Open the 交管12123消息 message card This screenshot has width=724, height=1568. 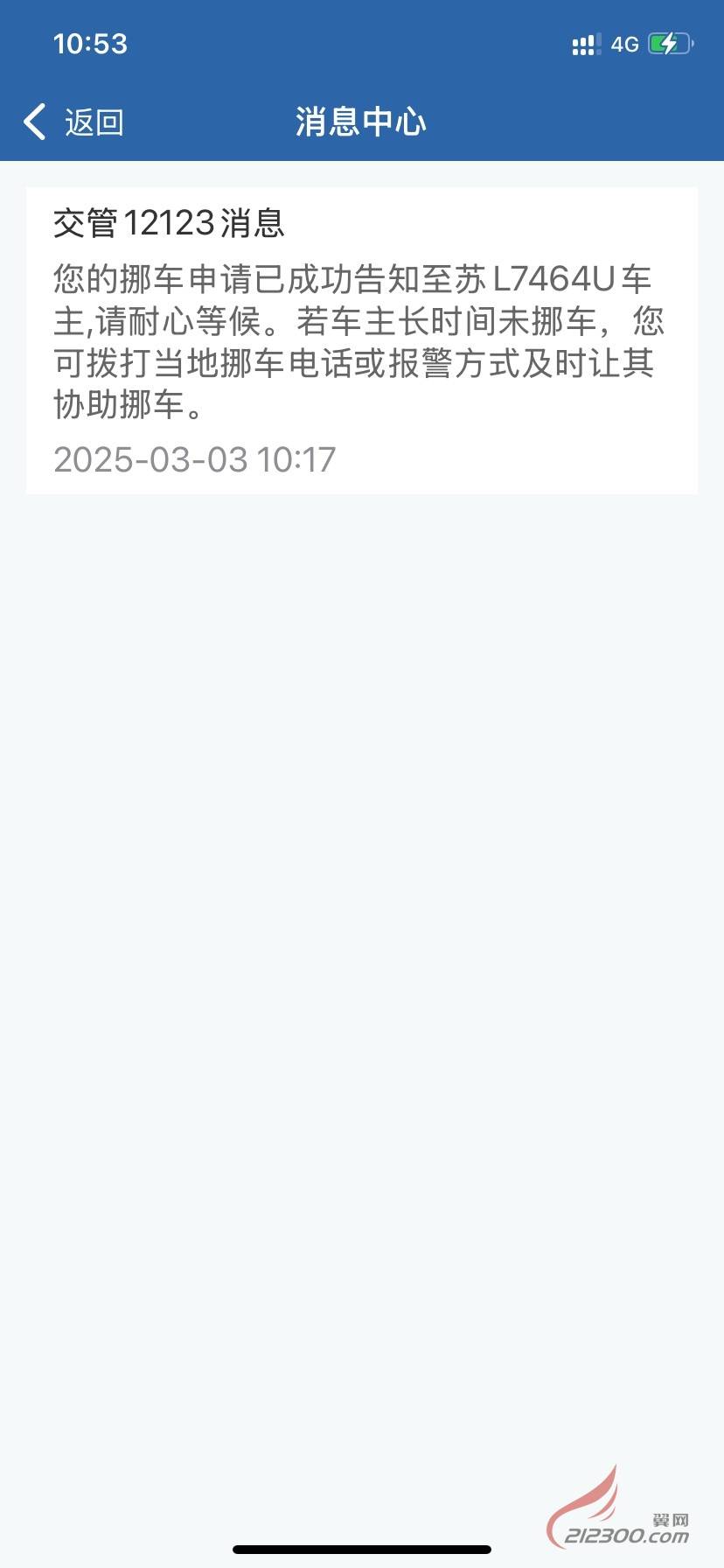362,340
